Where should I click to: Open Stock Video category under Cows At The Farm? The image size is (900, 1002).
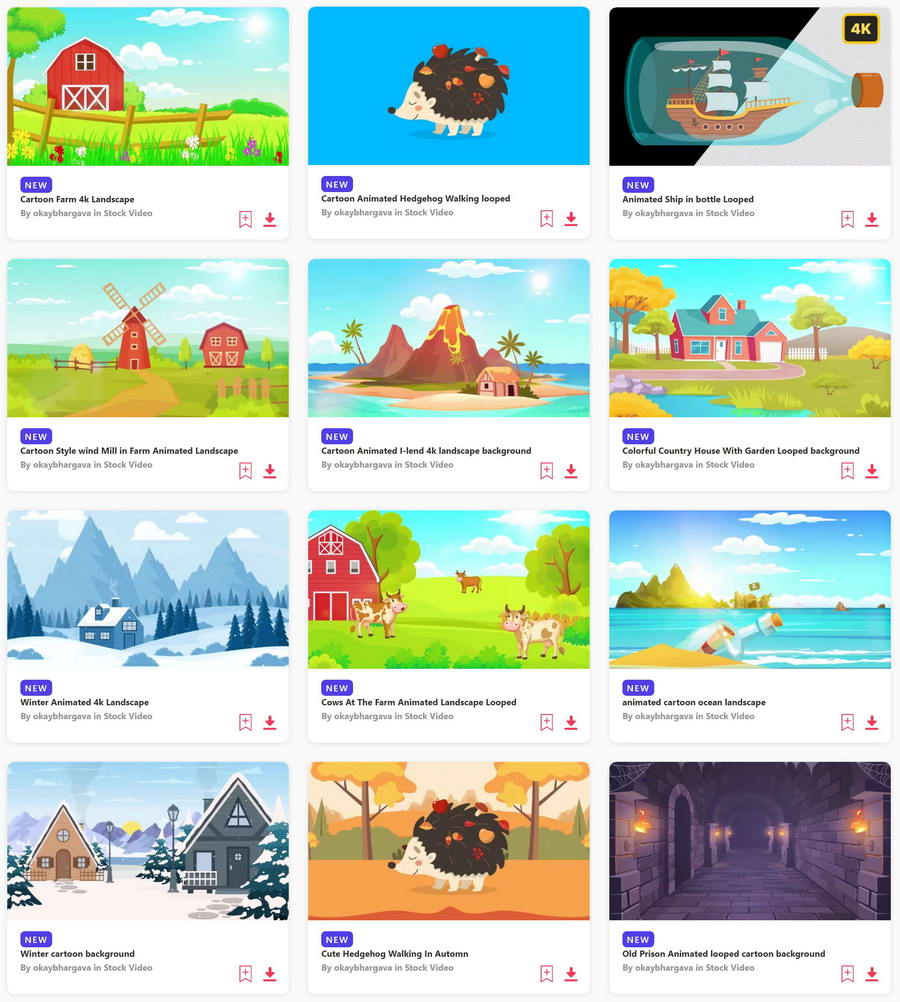pyautogui.click(x=429, y=716)
